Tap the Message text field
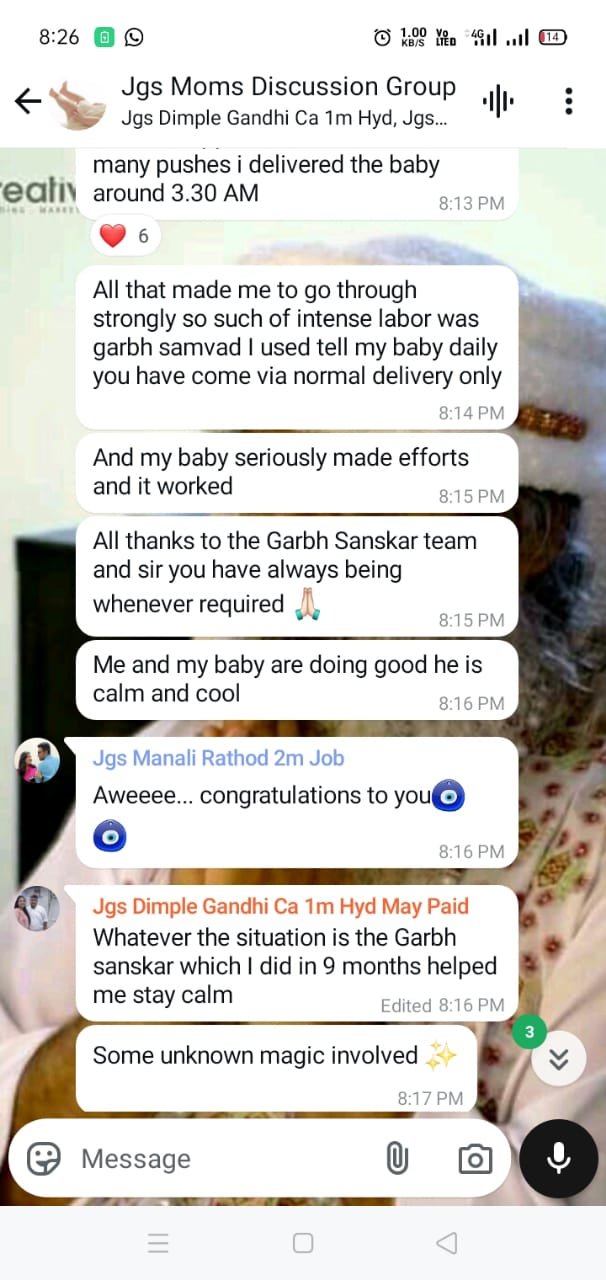Viewport: 606px width, 1280px height. click(x=220, y=1159)
